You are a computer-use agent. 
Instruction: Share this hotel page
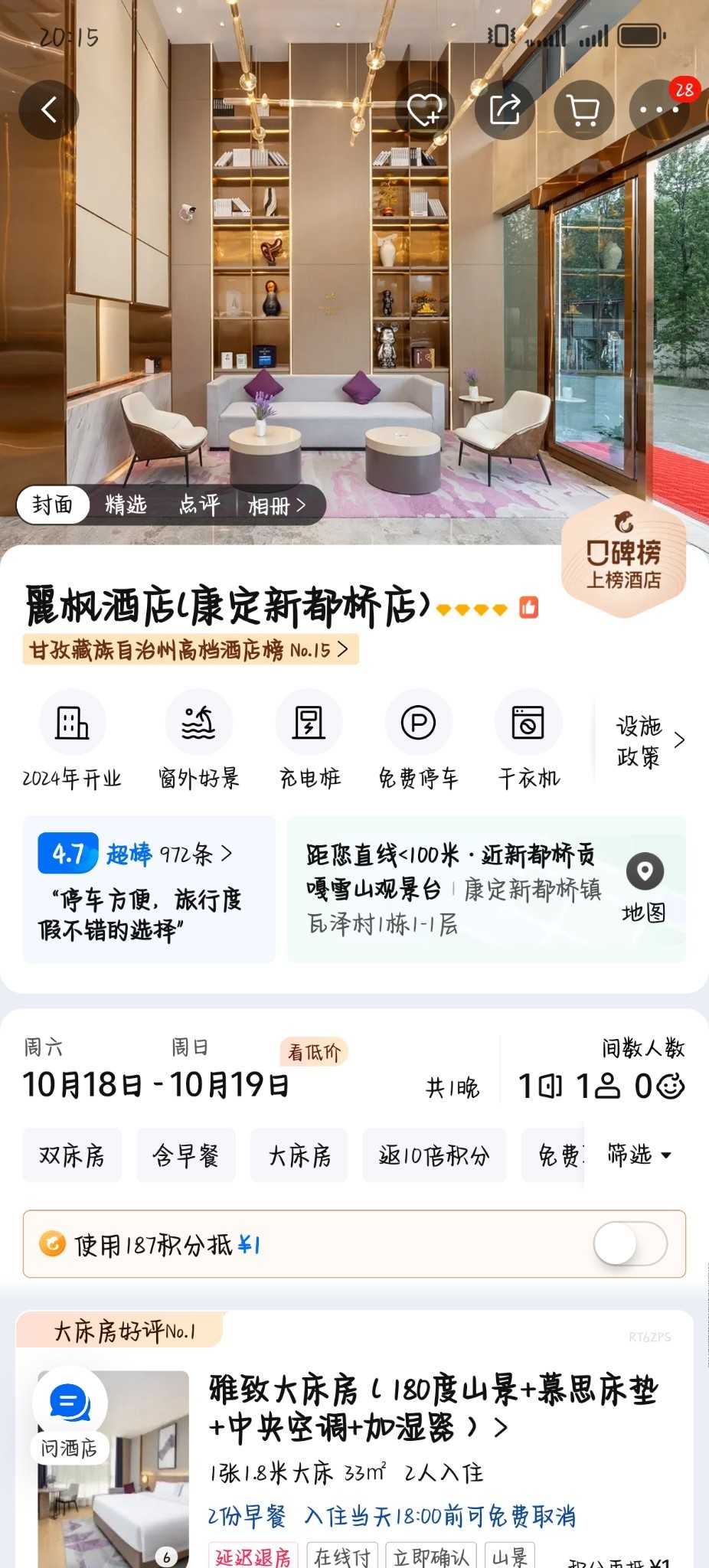505,110
